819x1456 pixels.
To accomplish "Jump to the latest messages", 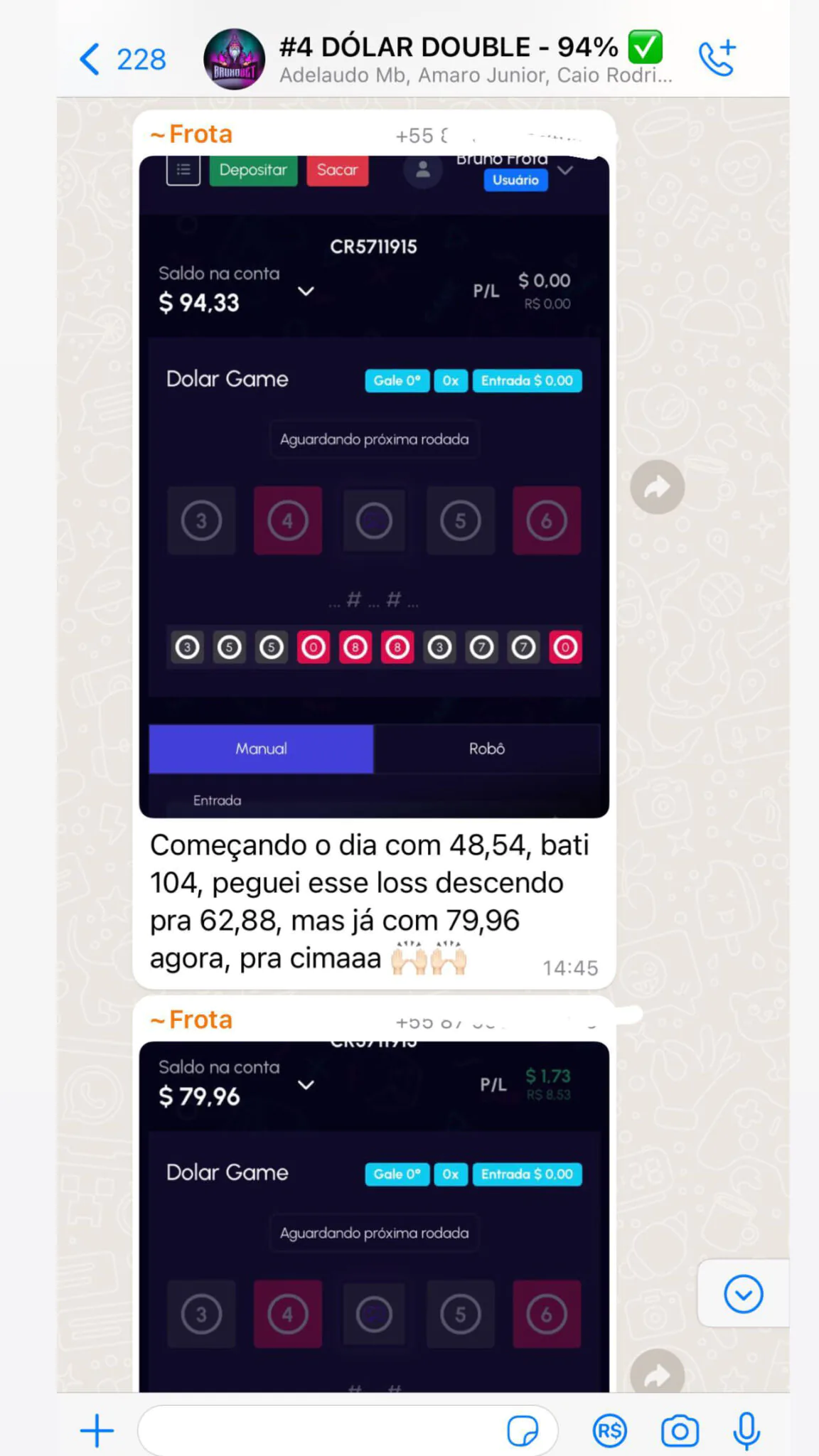I will 743,1294.
